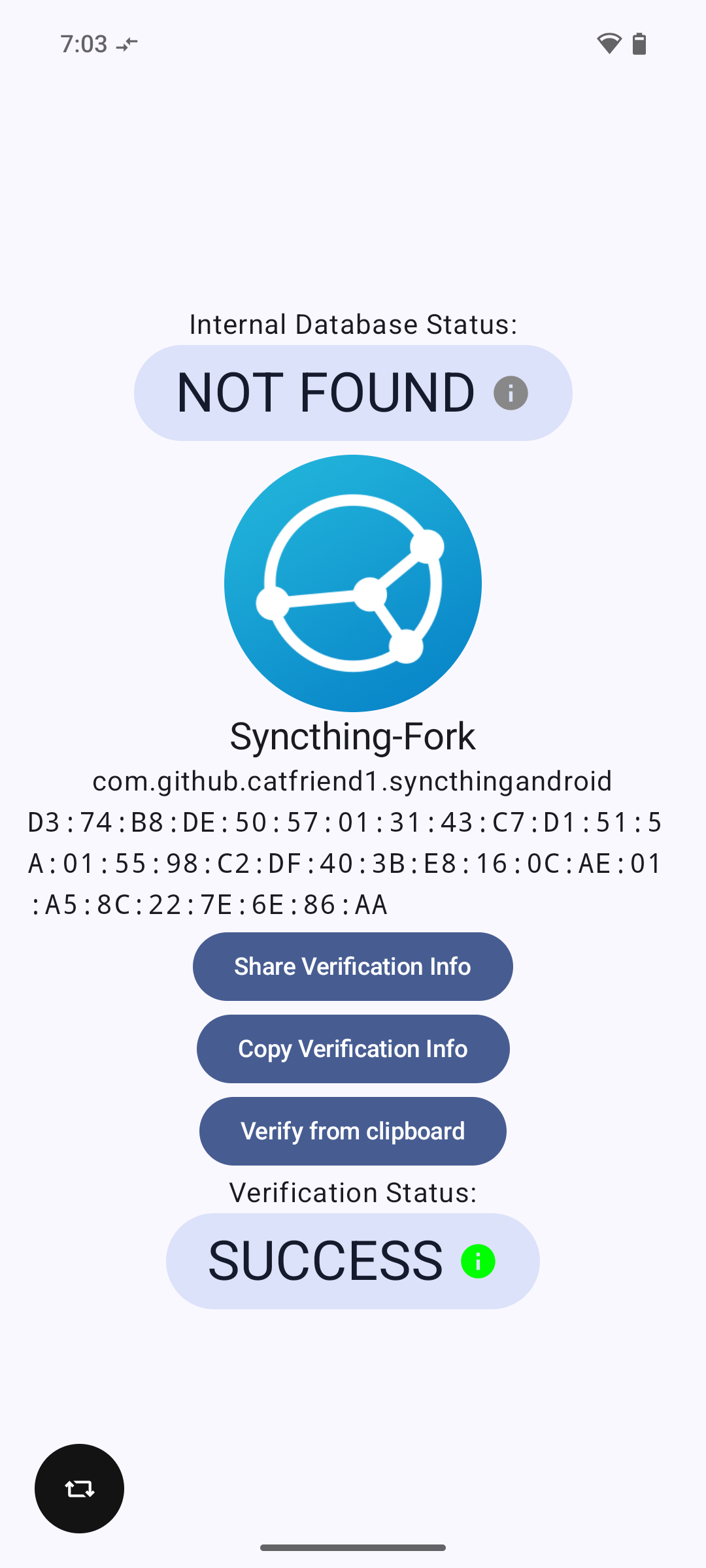Open info icon beside NOT FOUND status

[511, 393]
